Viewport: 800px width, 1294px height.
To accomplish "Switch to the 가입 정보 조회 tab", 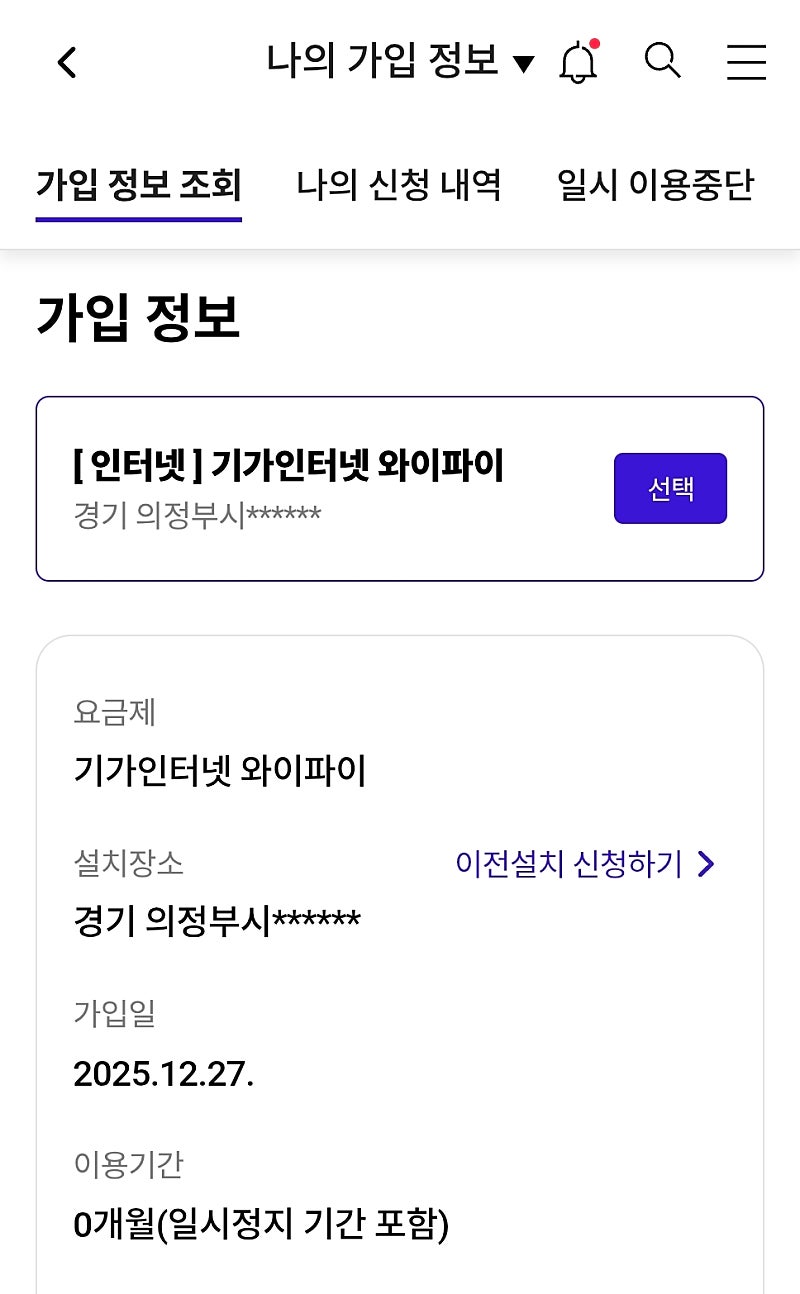I will [x=138, y=186].
